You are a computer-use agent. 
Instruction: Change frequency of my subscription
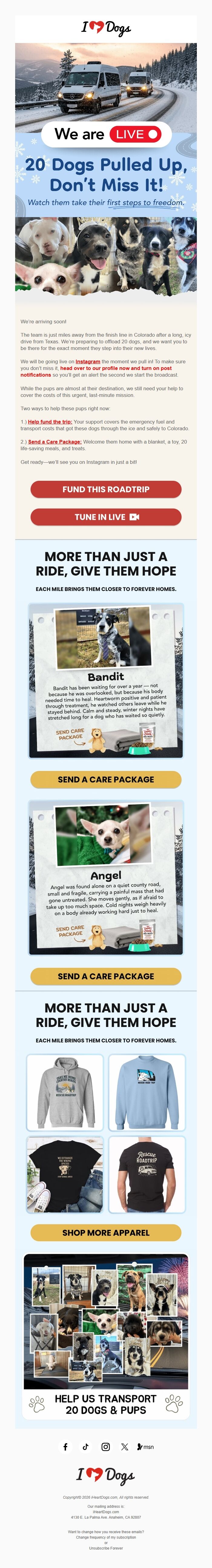(x=106, y=1537)
